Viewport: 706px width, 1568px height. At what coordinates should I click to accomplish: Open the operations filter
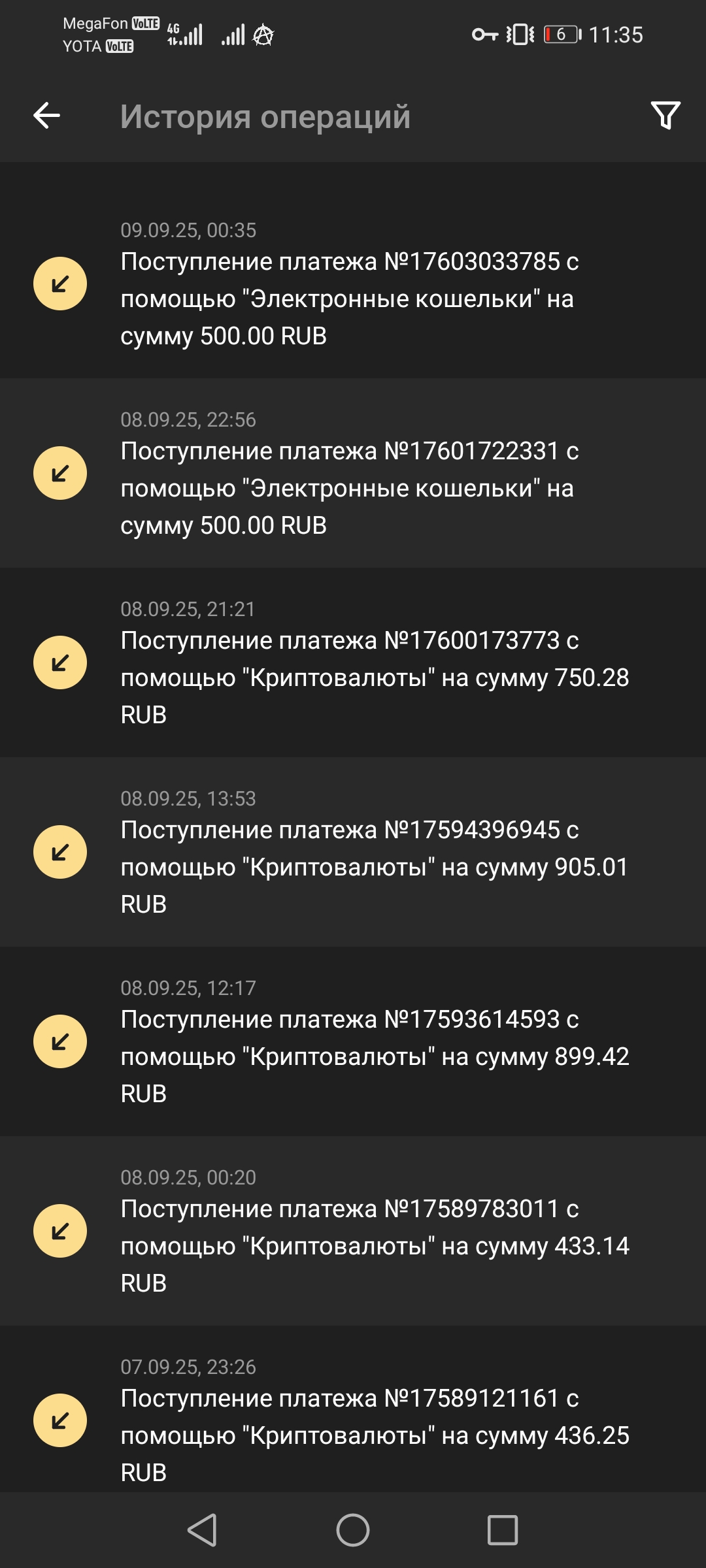(x=665, y=116)
